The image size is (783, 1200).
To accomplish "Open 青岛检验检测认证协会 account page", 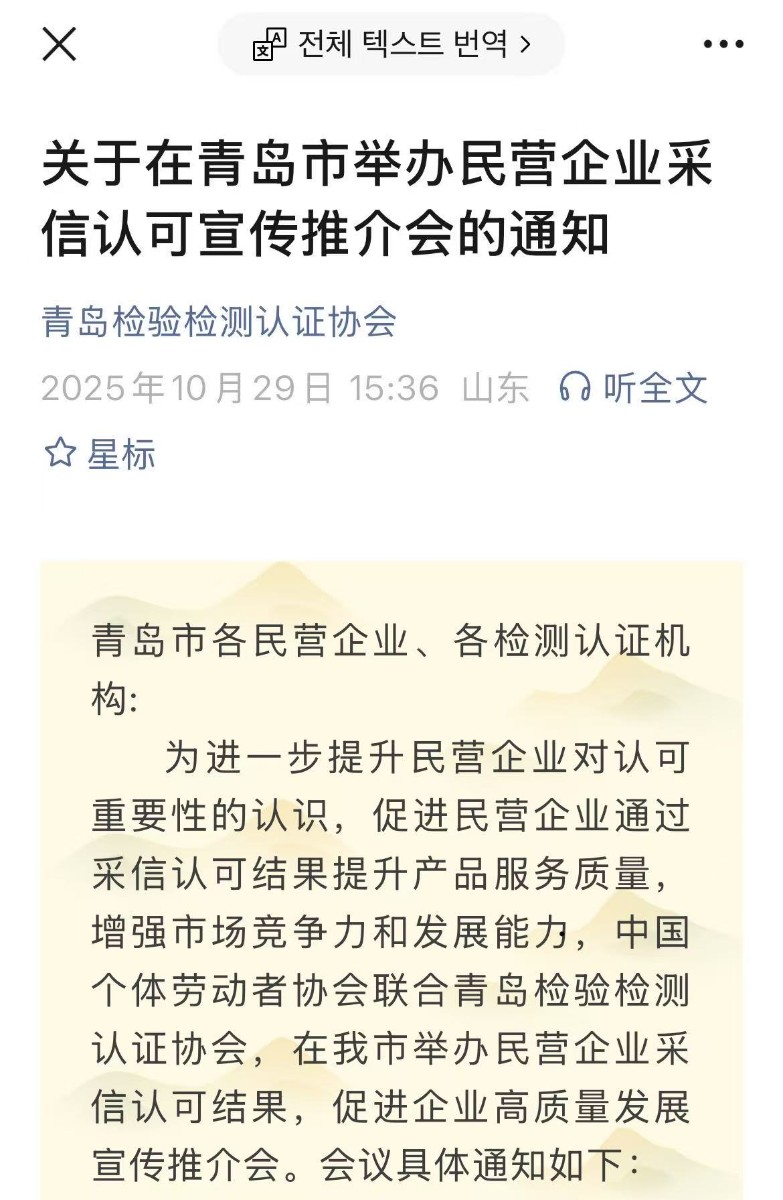I will [219, 322].
